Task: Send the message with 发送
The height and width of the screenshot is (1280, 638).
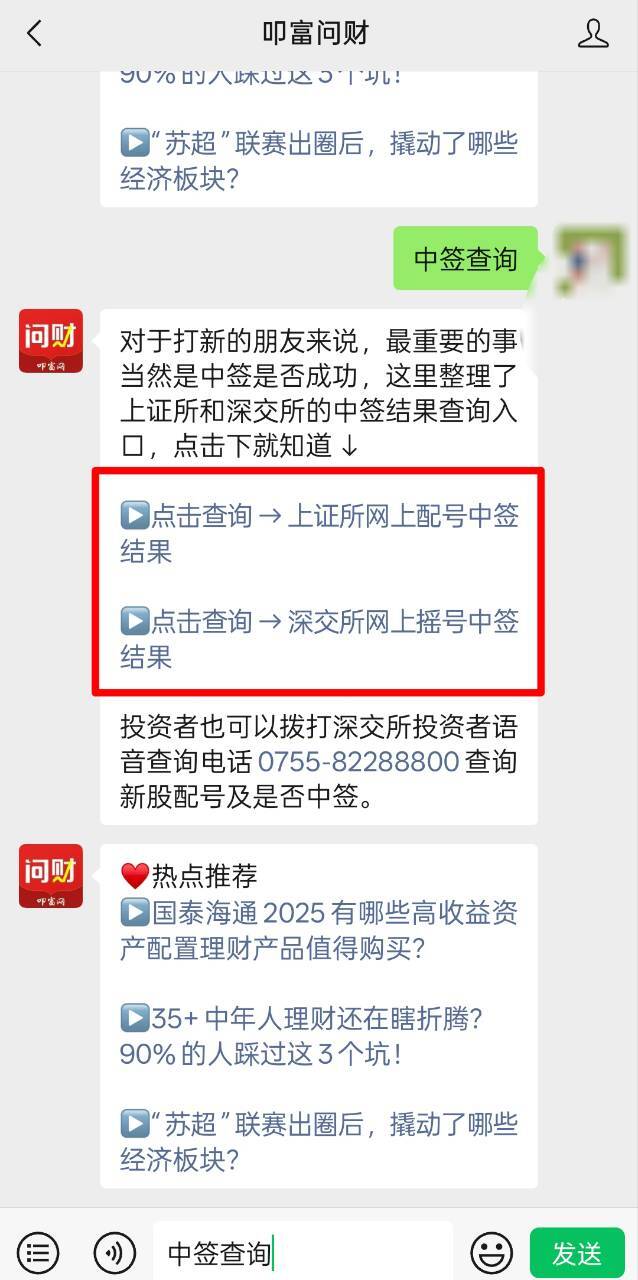Action: [x=577, y=1252]
